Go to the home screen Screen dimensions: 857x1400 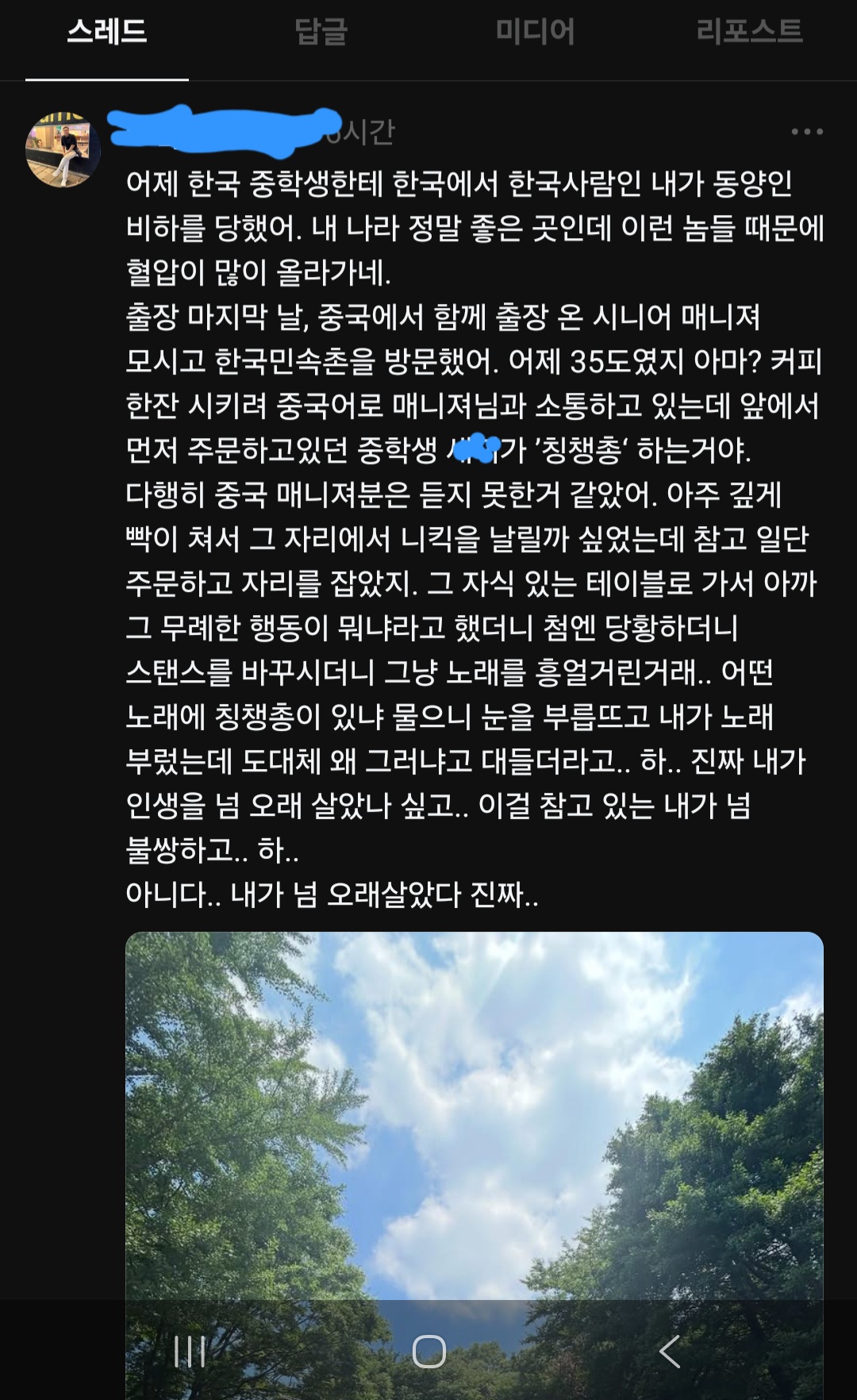click(x=428, y=1351)
